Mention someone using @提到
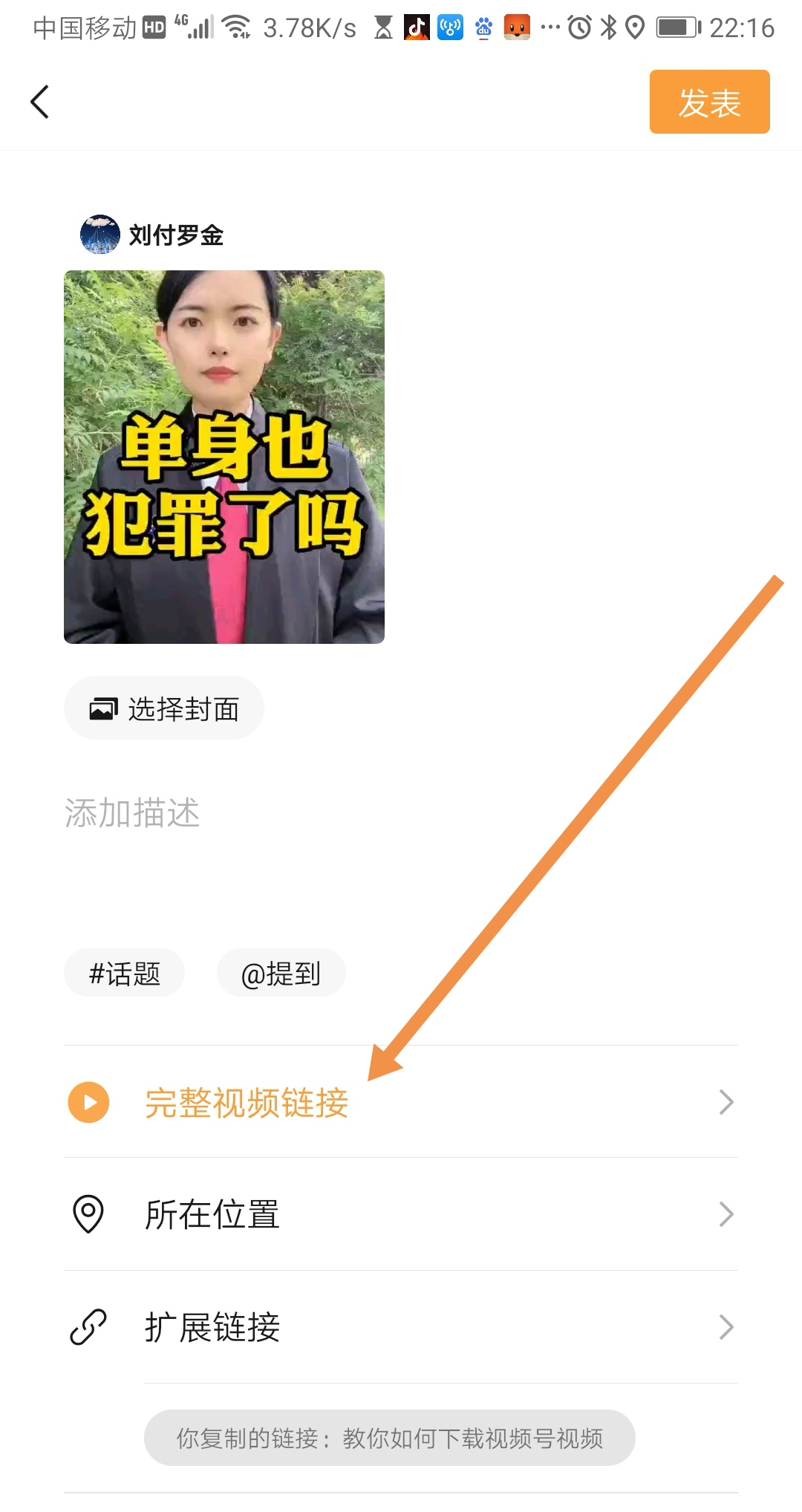This screenshot has width=802, height=1512. tap(281, 973)
